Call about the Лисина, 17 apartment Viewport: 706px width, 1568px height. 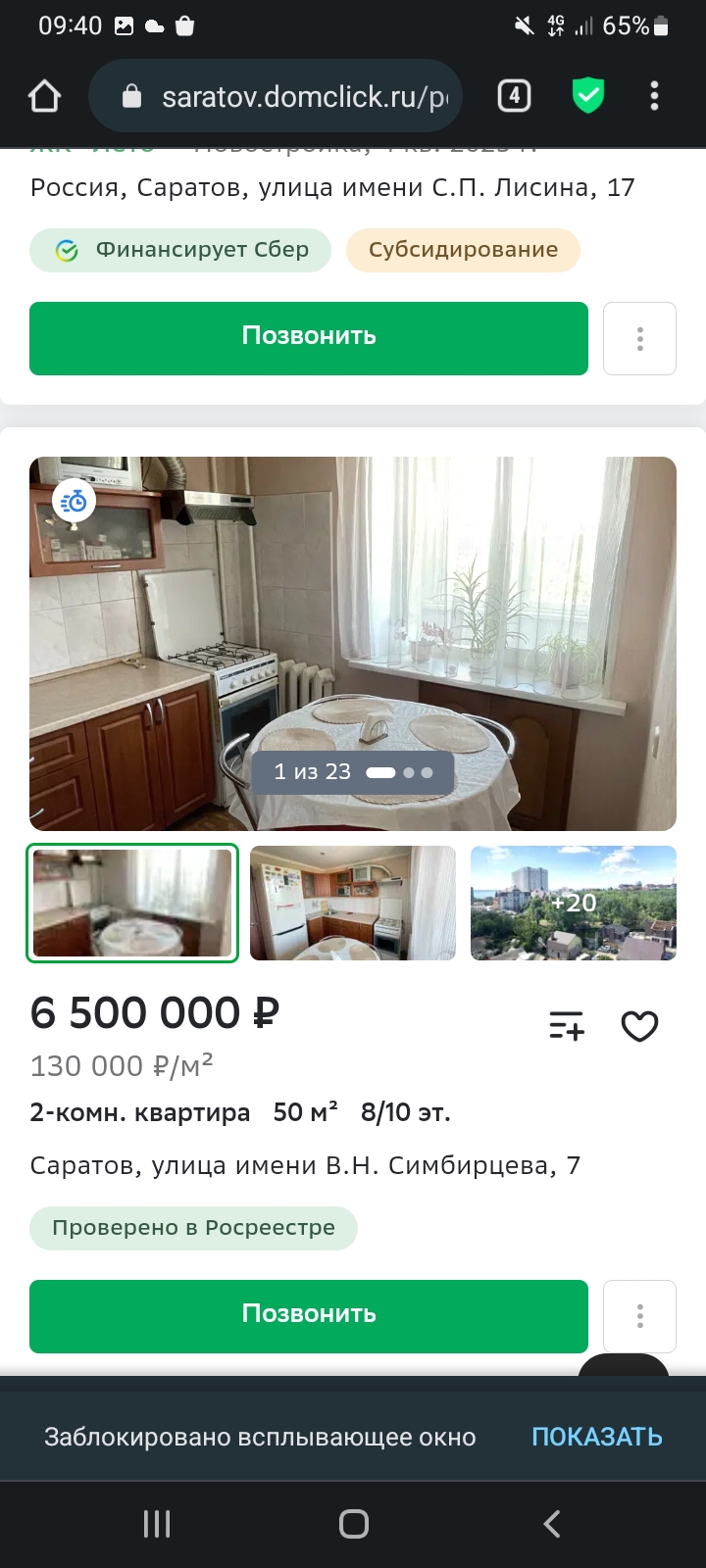click(x=308, y=338)
